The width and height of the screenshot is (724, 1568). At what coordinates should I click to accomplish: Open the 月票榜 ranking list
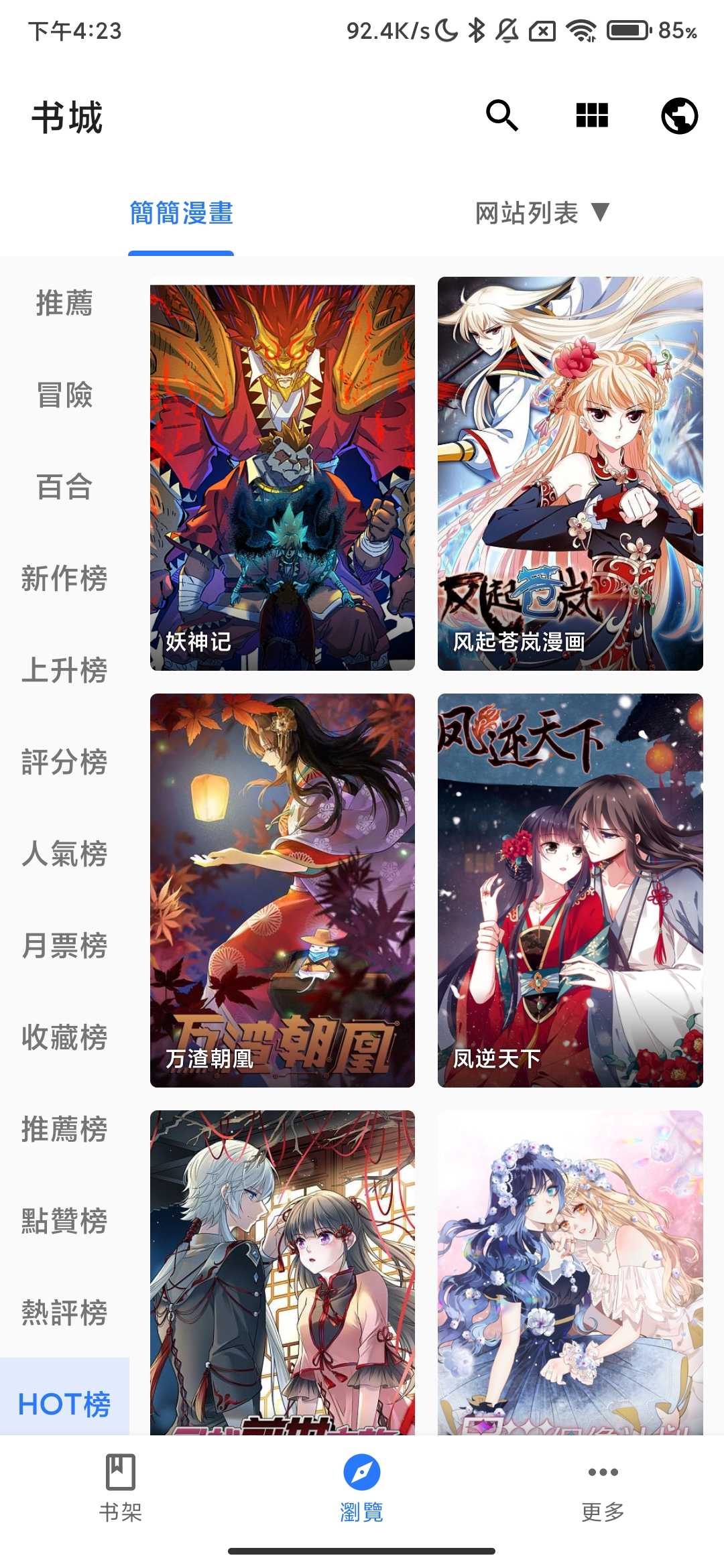tap(64, 945)
